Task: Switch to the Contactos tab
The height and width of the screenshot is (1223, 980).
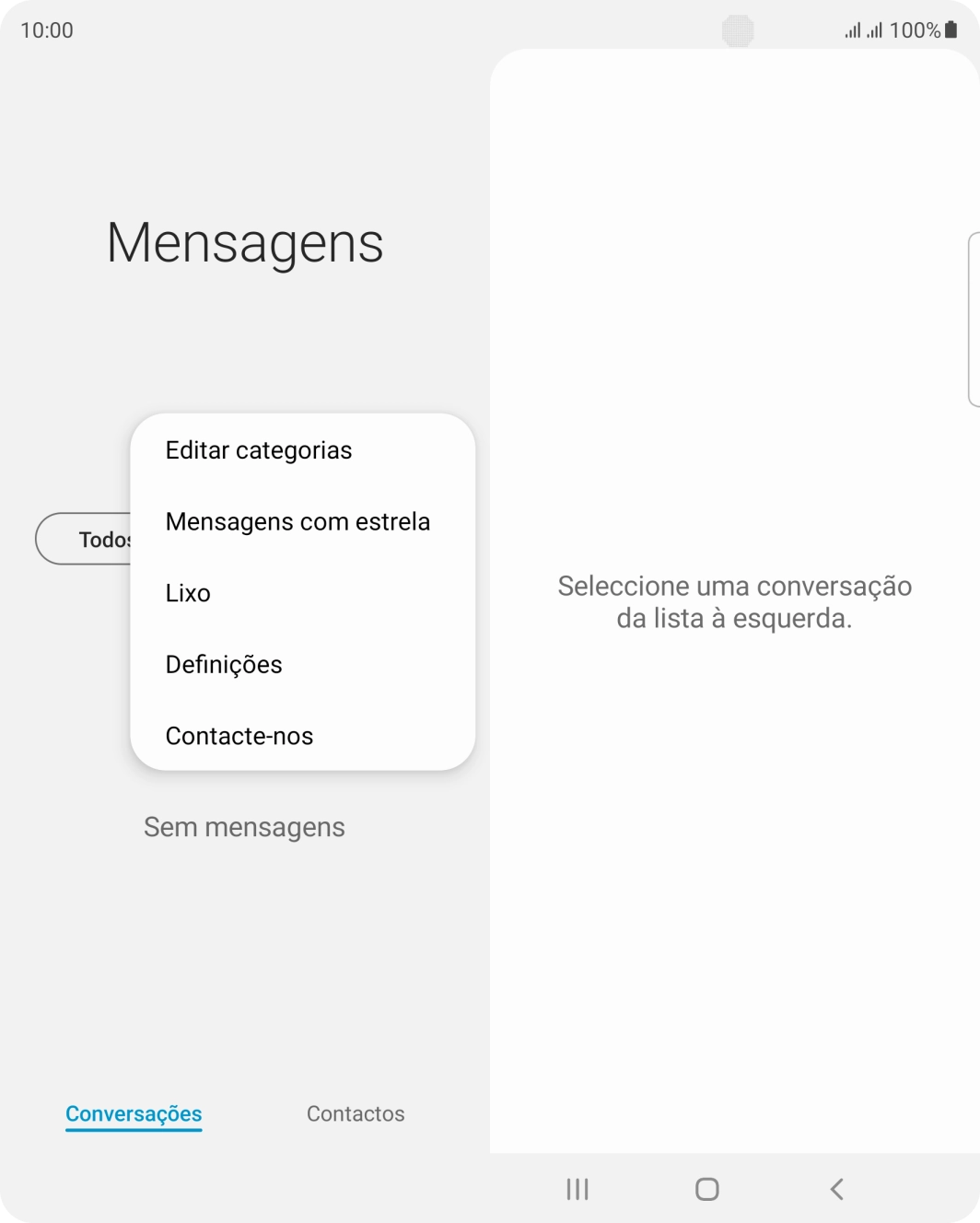Action: click(x=356, y=1113)
